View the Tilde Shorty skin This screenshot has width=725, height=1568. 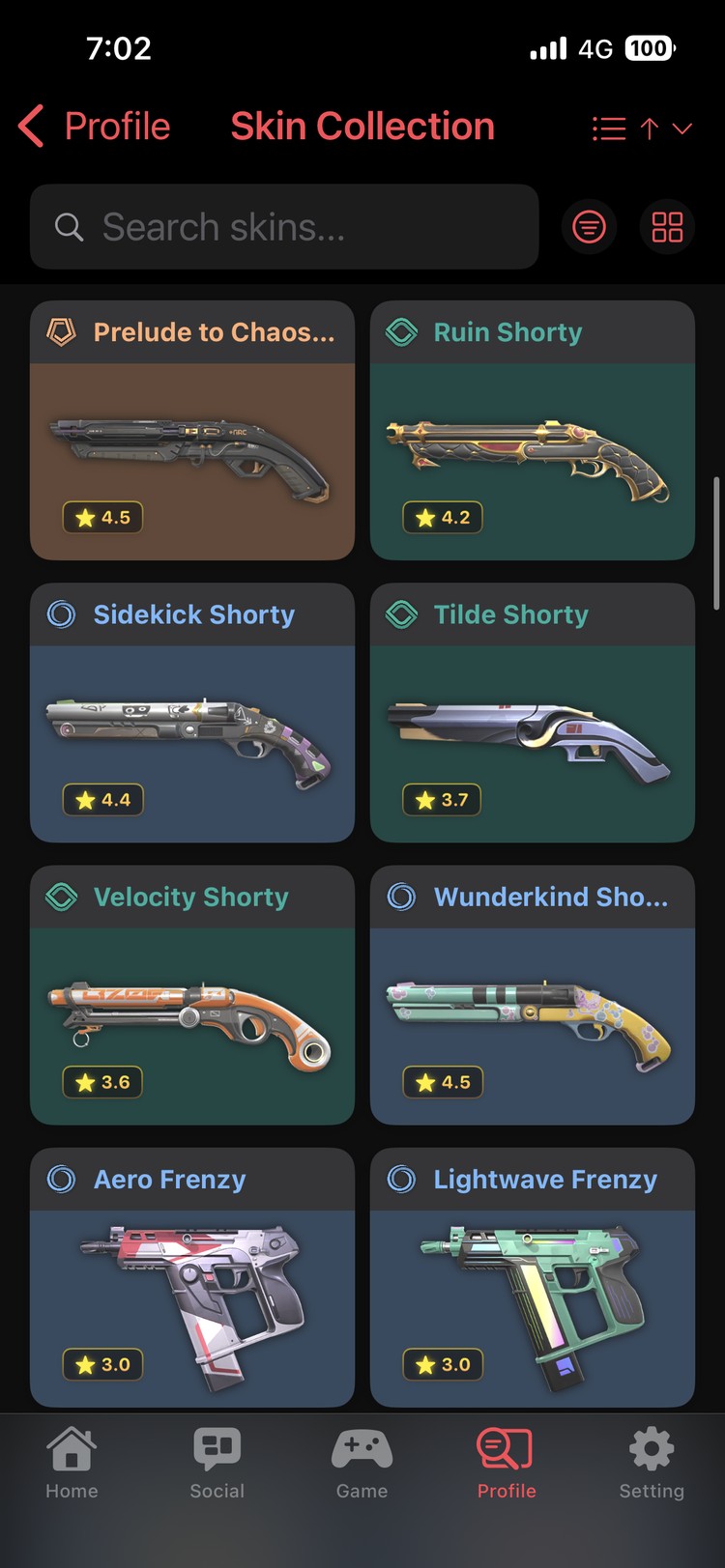532,713
